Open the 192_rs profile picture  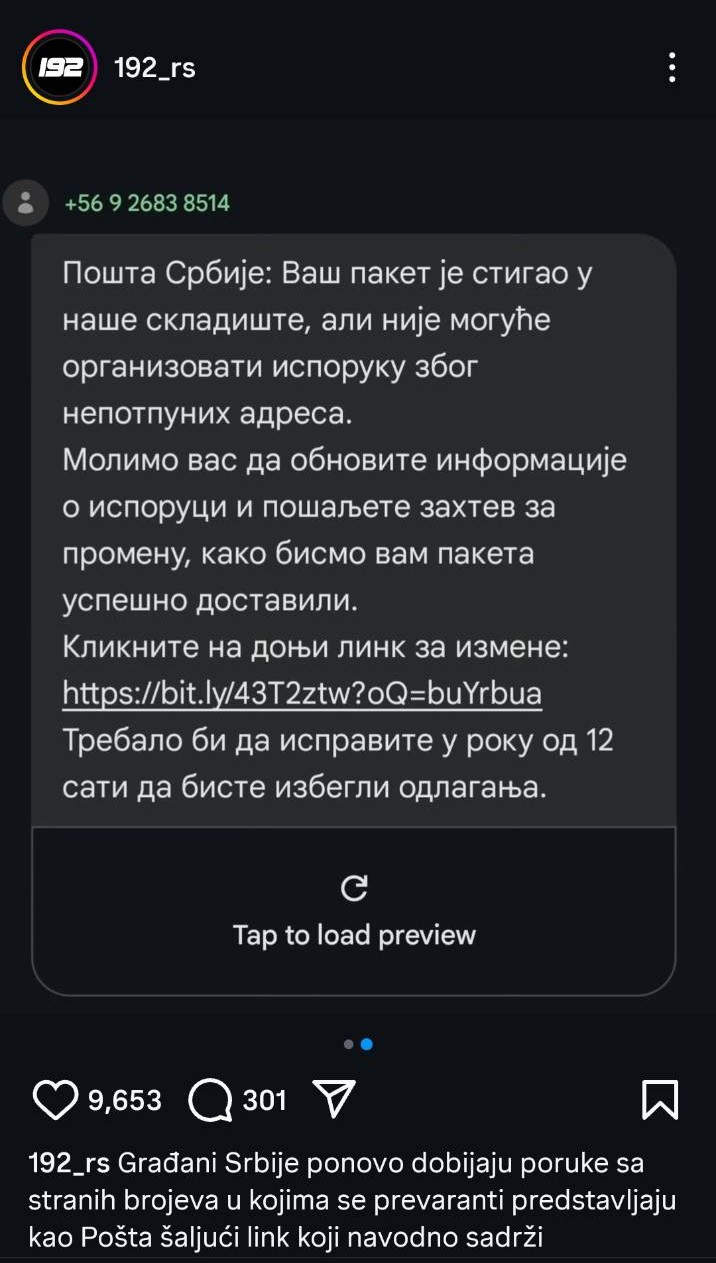(x=59, y=67)
